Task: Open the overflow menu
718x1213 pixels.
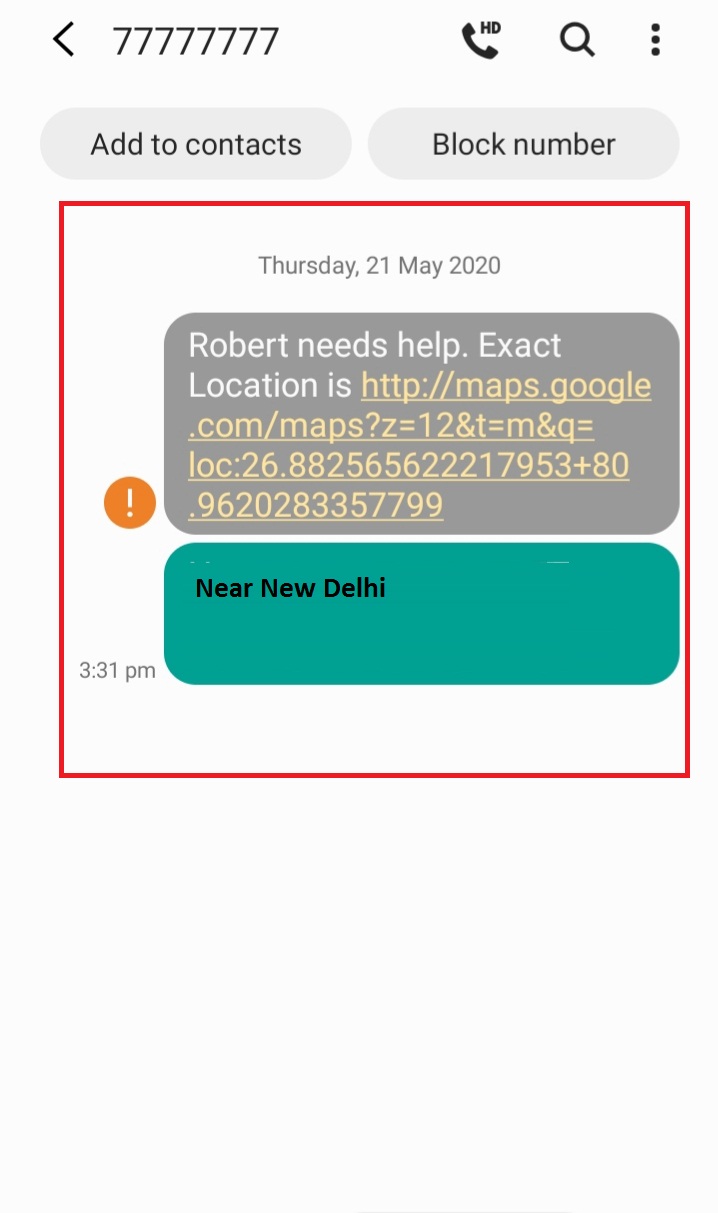Action: (x=655, y=41)
